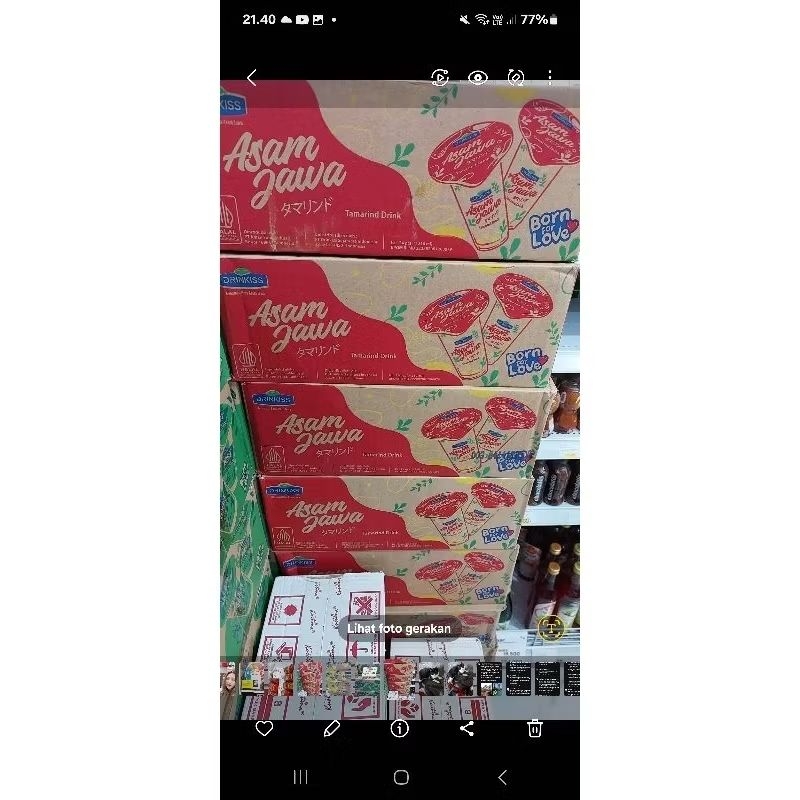Go to home via navigation bar

click(400, 777)
